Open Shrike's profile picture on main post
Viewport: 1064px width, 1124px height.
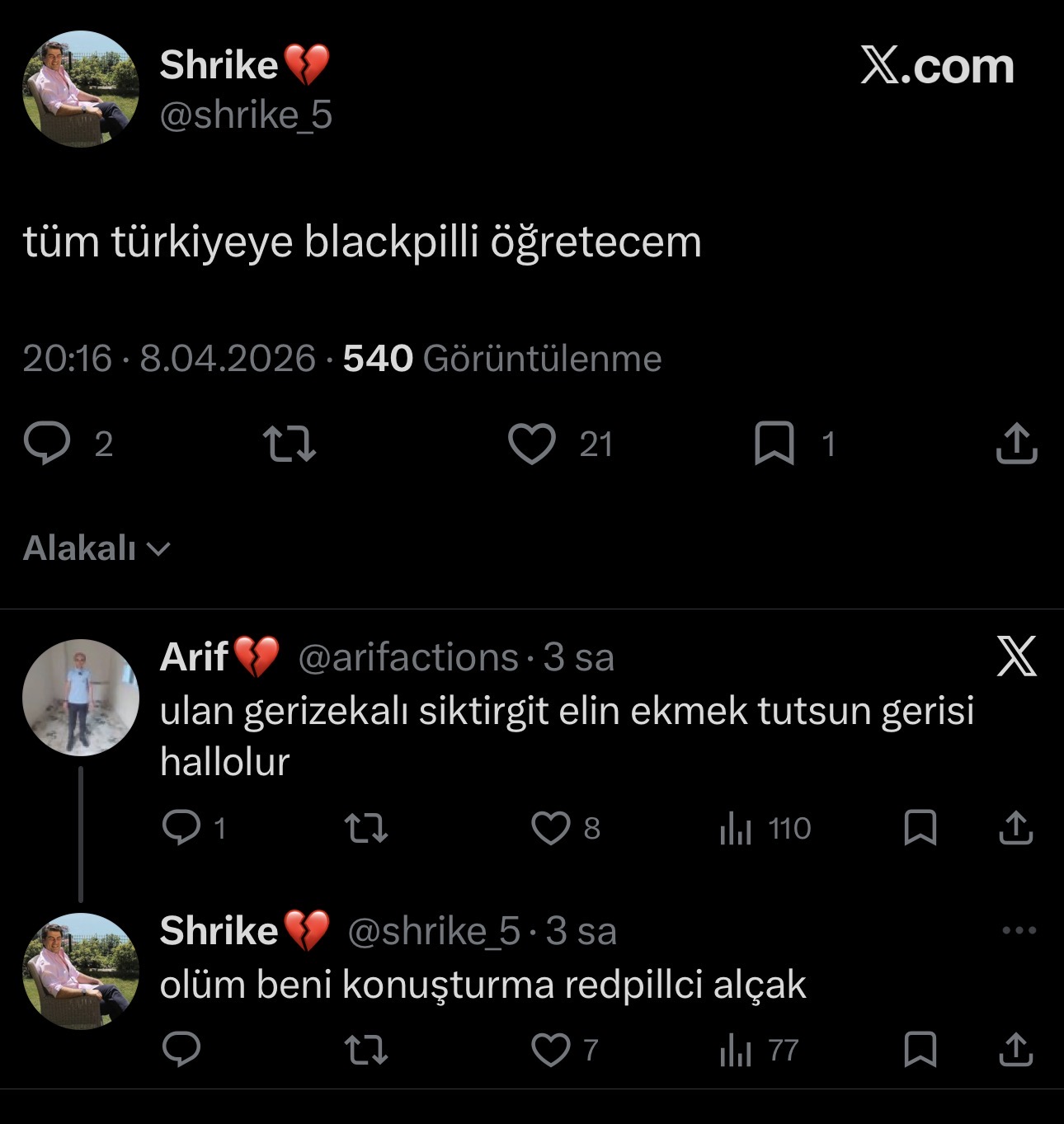point(81,89)
